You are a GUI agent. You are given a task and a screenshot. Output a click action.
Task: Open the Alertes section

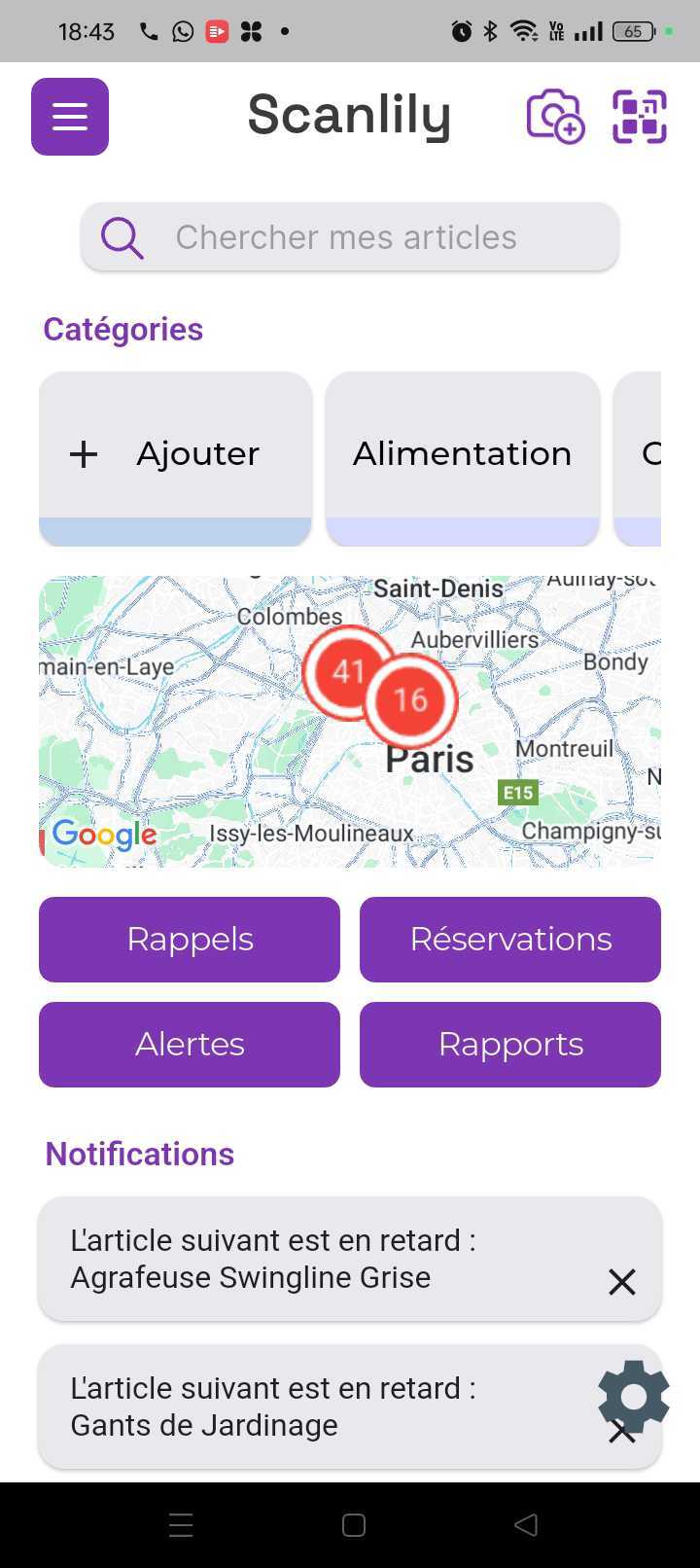tap(189, 1044)
